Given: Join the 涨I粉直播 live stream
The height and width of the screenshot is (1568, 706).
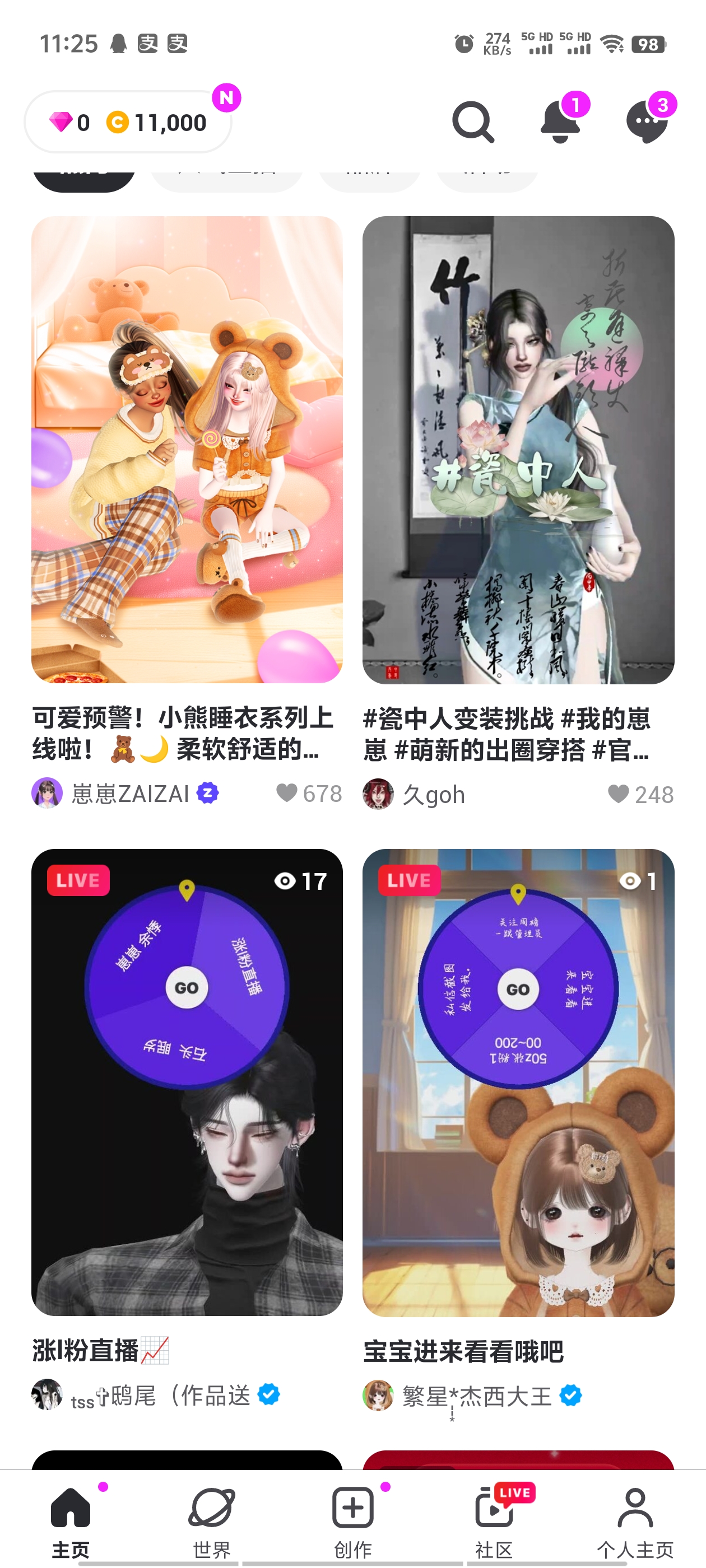Looking at the screenshot, I should (187, 1082).
